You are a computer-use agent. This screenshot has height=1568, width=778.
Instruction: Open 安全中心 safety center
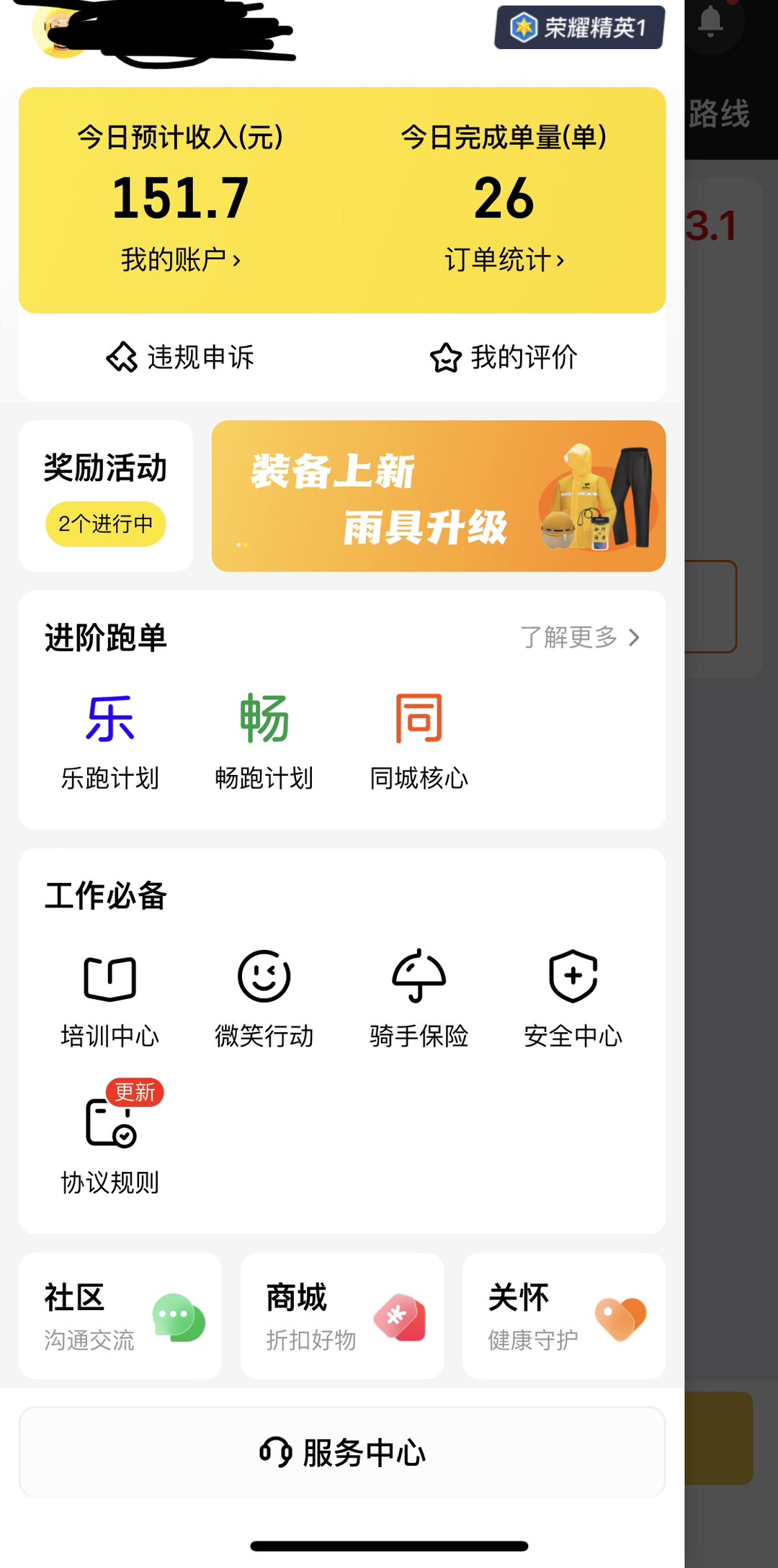[573, 998]
